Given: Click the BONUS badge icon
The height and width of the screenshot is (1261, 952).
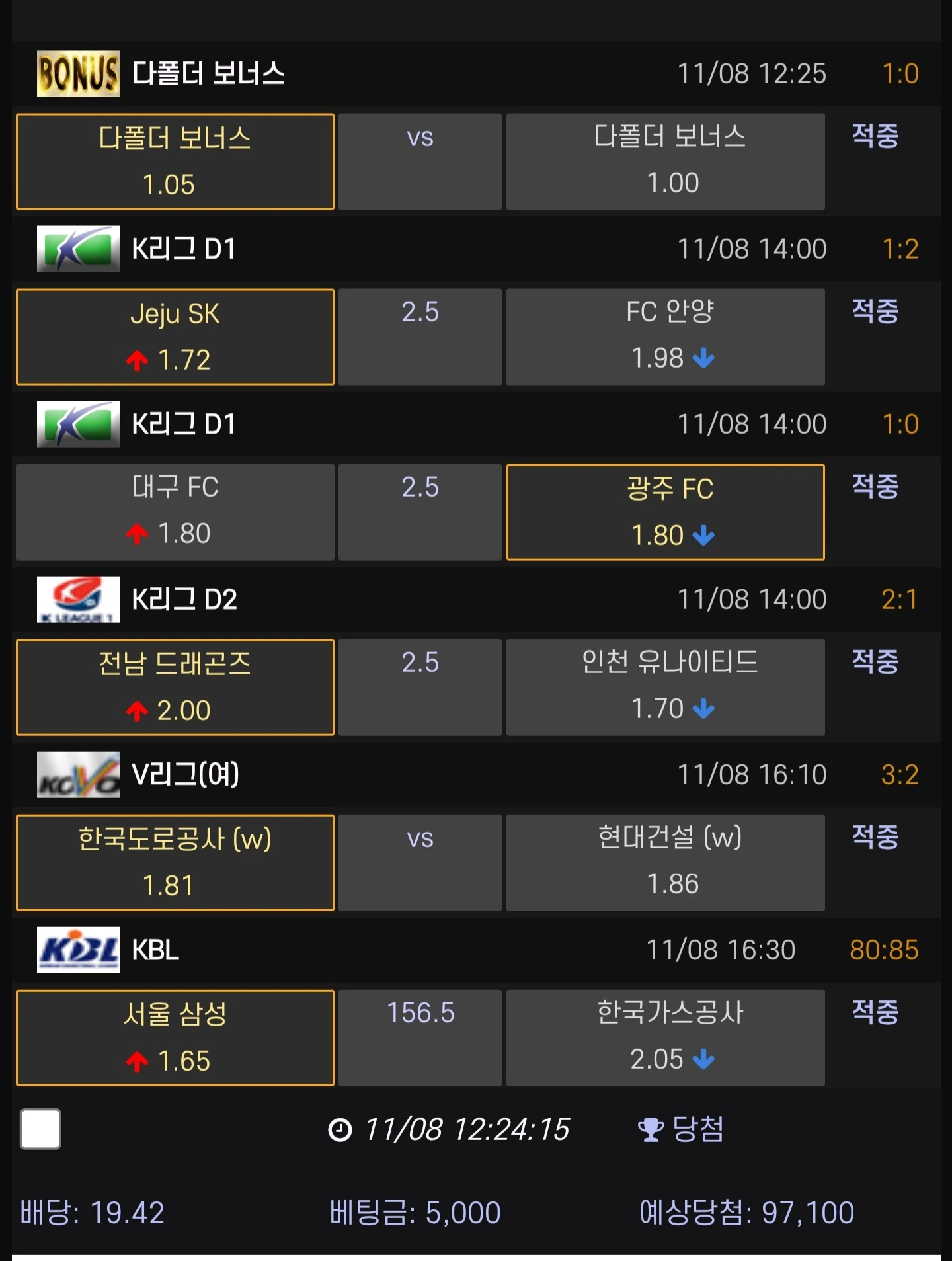Looking at the screenshot, I should coord(77,73).
